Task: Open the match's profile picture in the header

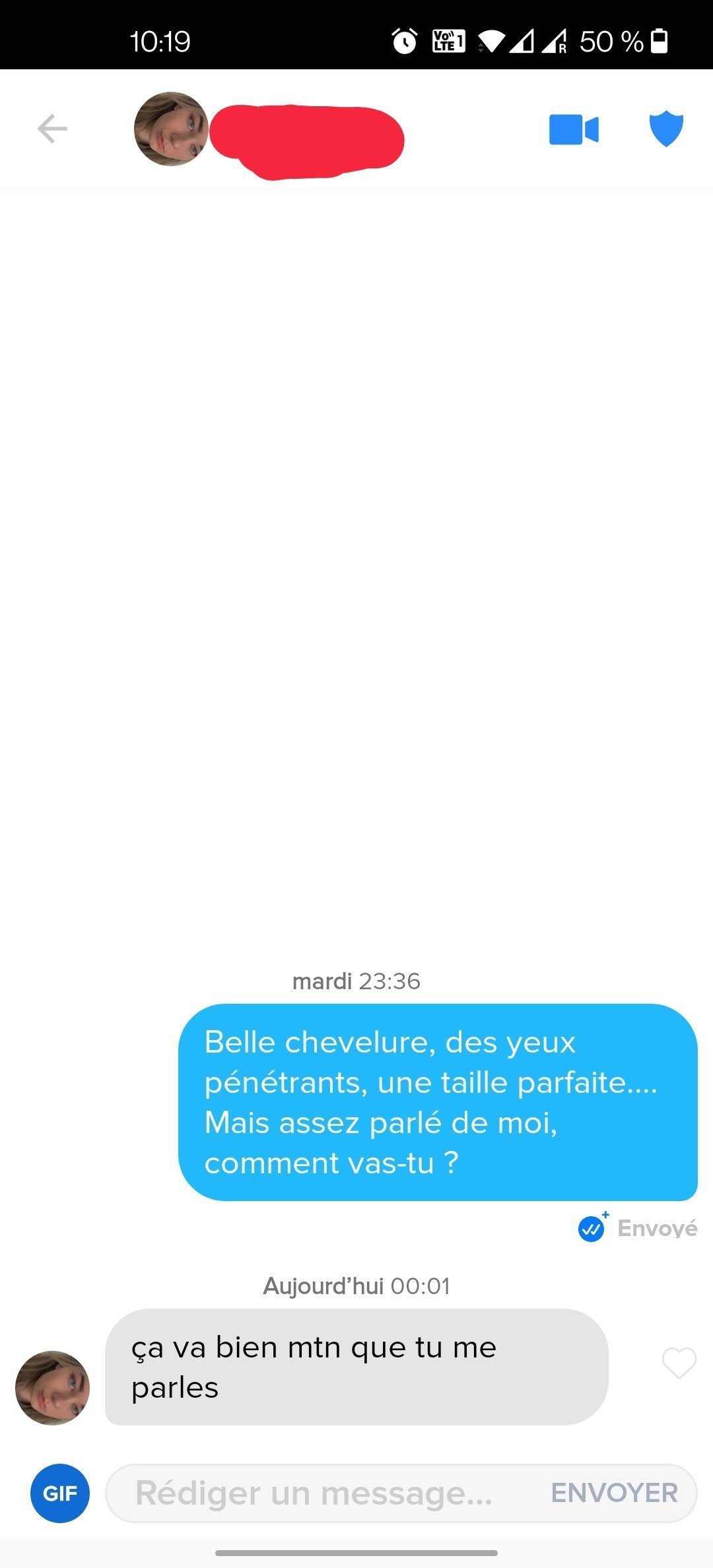Action: [x=171, y=129]
